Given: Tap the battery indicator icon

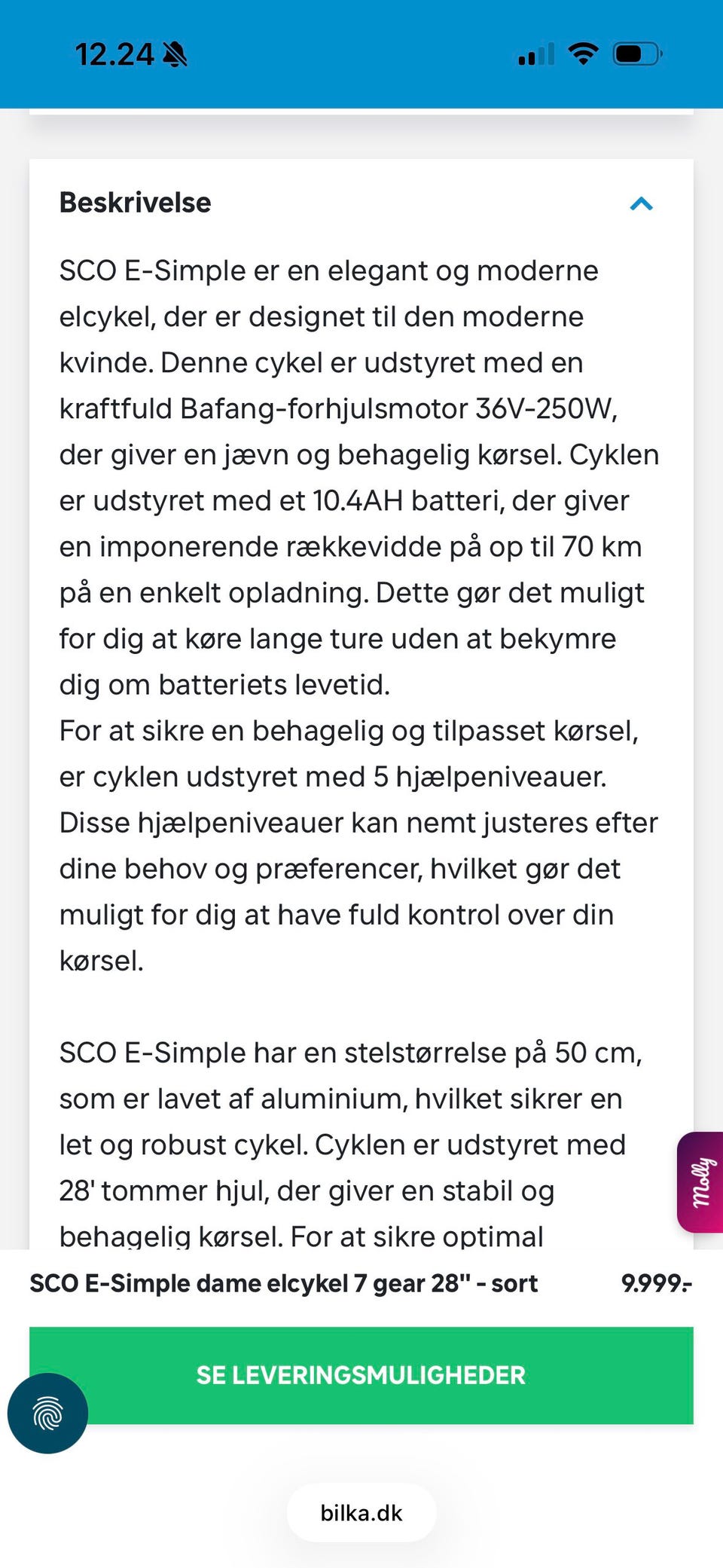Looking at the screenshot, I should coord(636,53).
